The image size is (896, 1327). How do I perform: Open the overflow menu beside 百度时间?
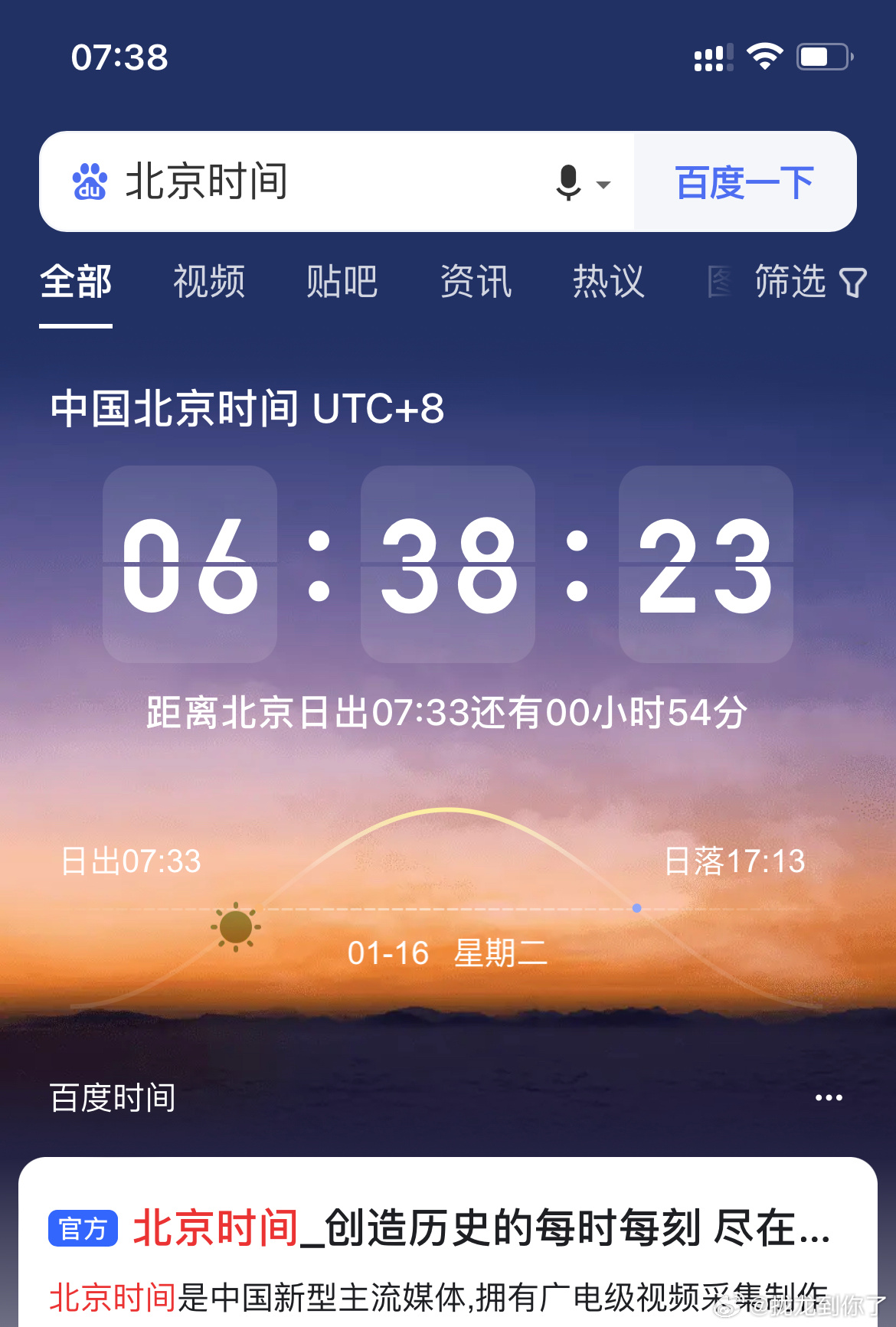tap(829, 1098)
